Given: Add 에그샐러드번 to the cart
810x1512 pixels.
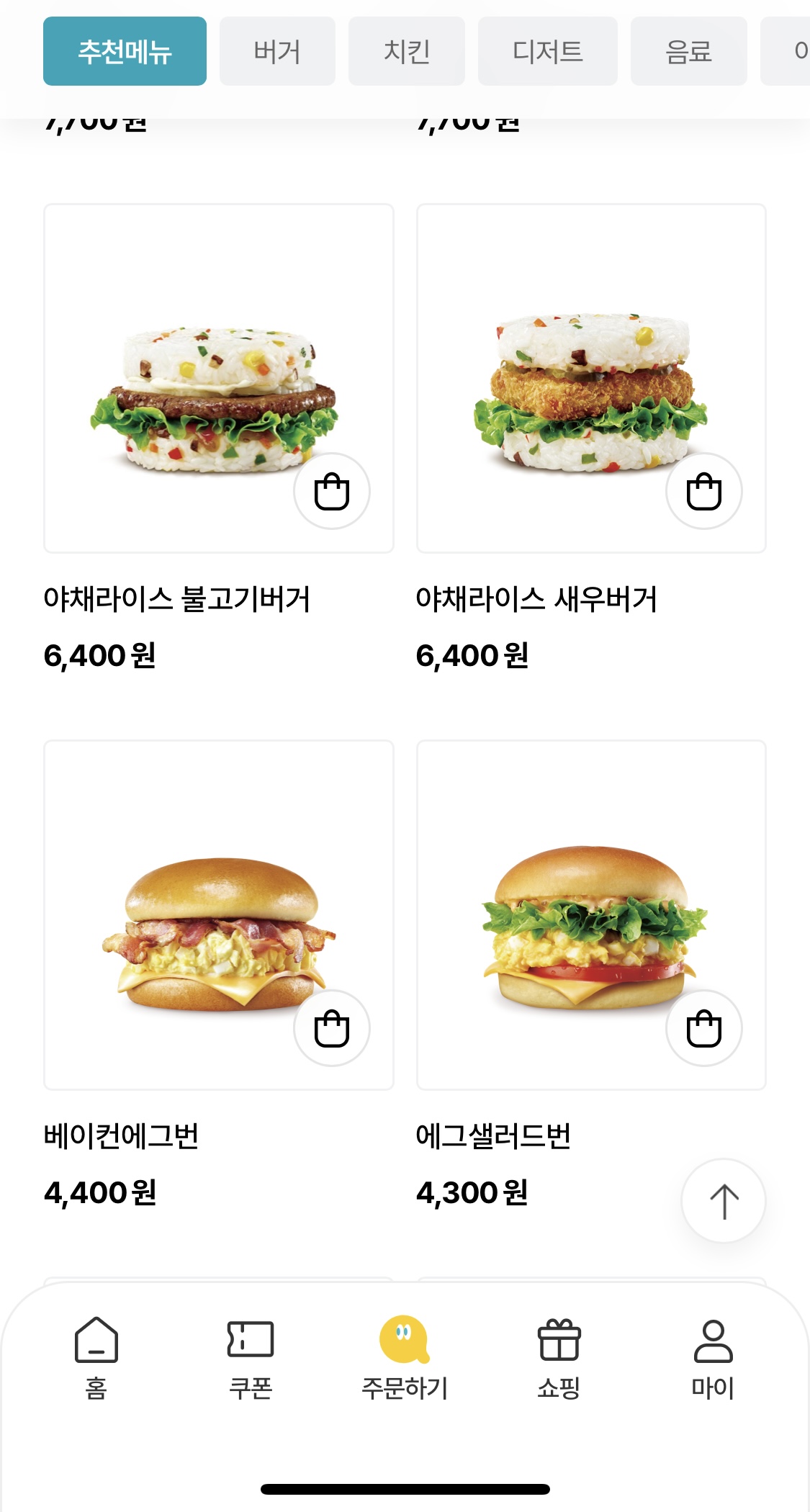Looking at the screenshot, I should tap(704, 1028).
